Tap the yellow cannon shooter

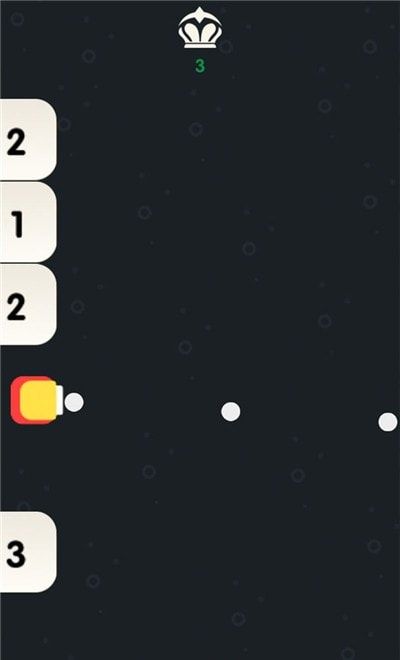(37, 400)
